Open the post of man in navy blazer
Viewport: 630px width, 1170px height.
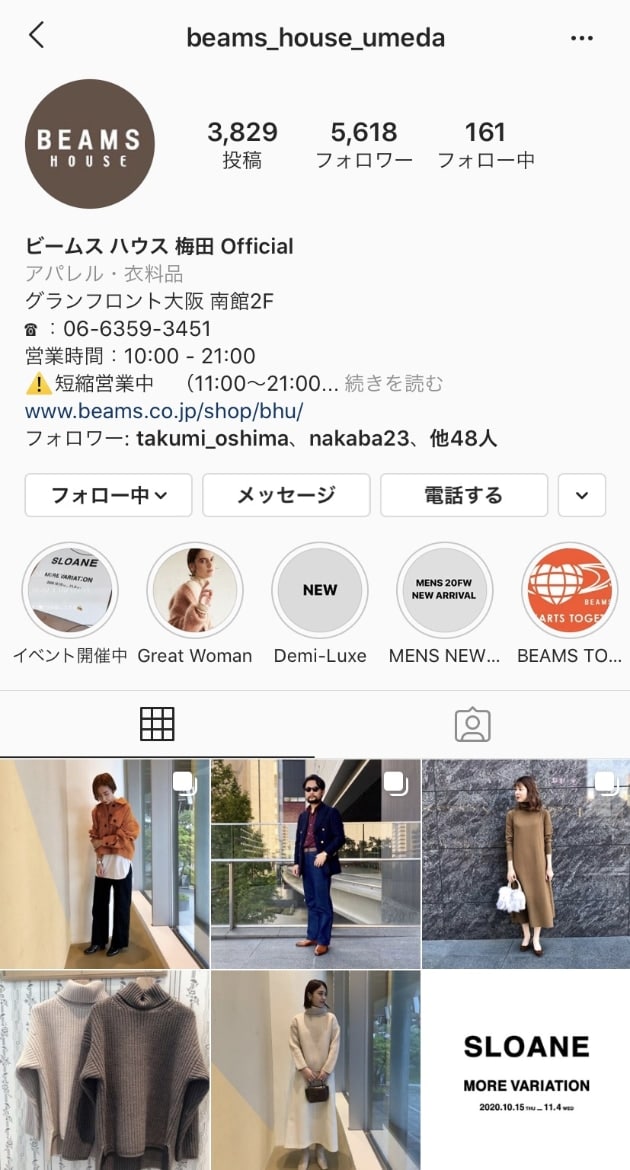click(x=315, y=863)
